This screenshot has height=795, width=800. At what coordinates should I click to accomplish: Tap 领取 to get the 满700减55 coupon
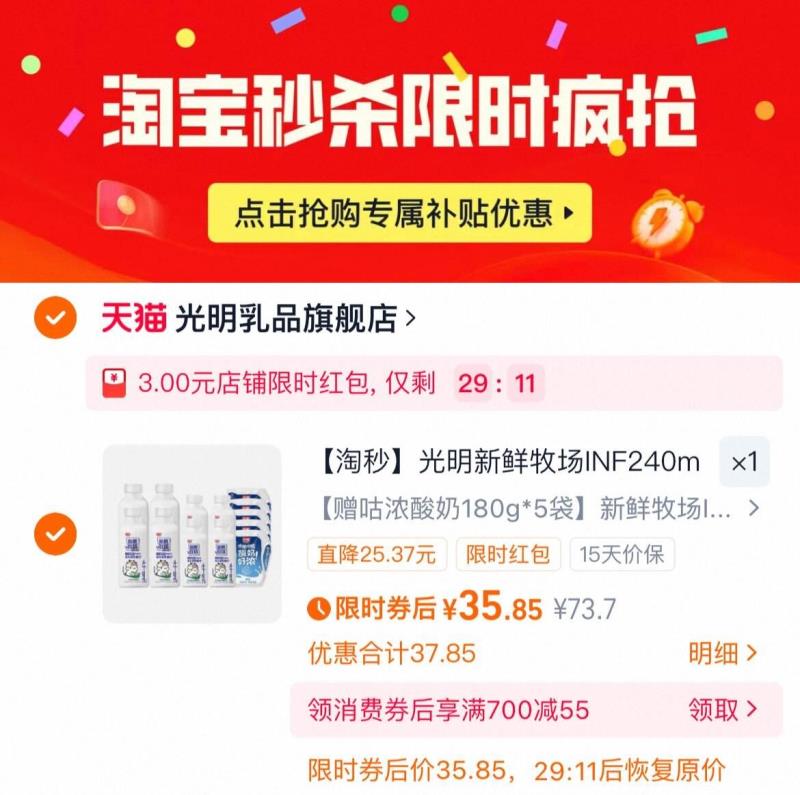(x=722, y=710)
